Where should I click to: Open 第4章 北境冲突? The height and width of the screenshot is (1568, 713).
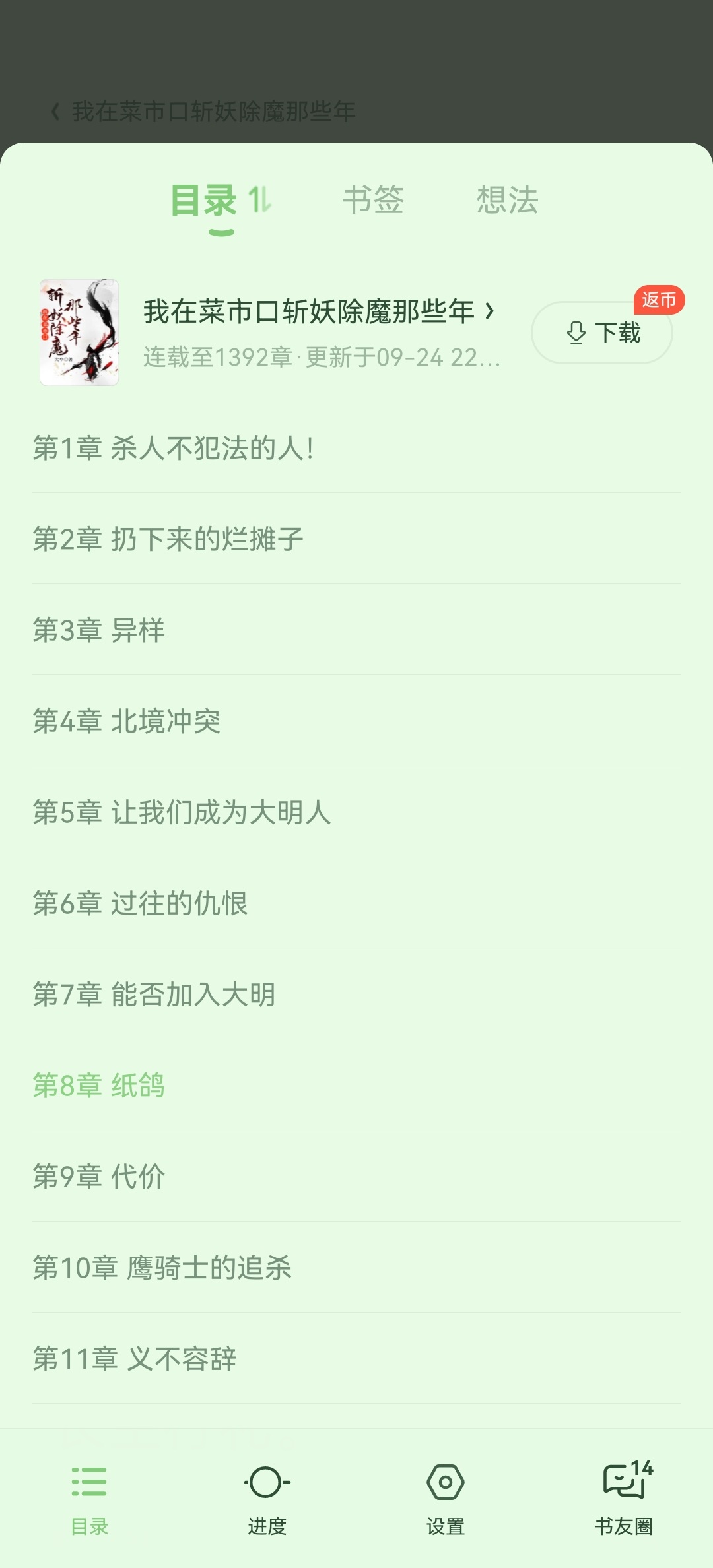(127, 721)
